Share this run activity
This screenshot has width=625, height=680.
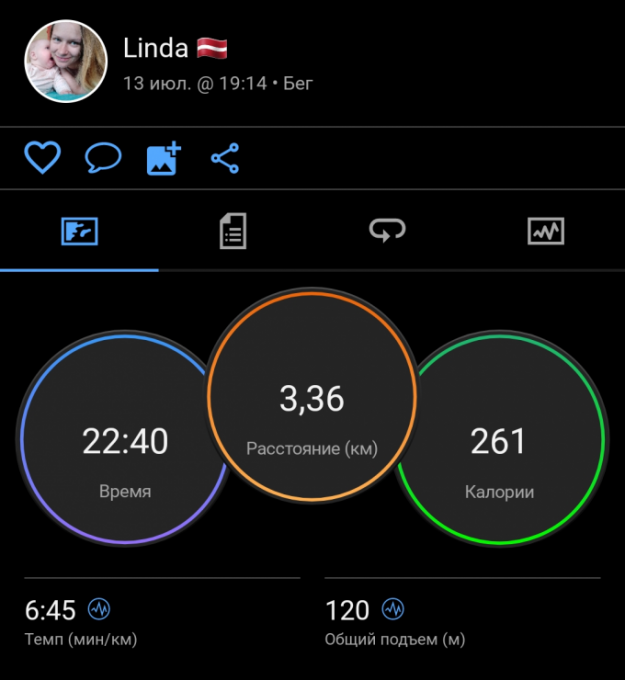[225, 158]
